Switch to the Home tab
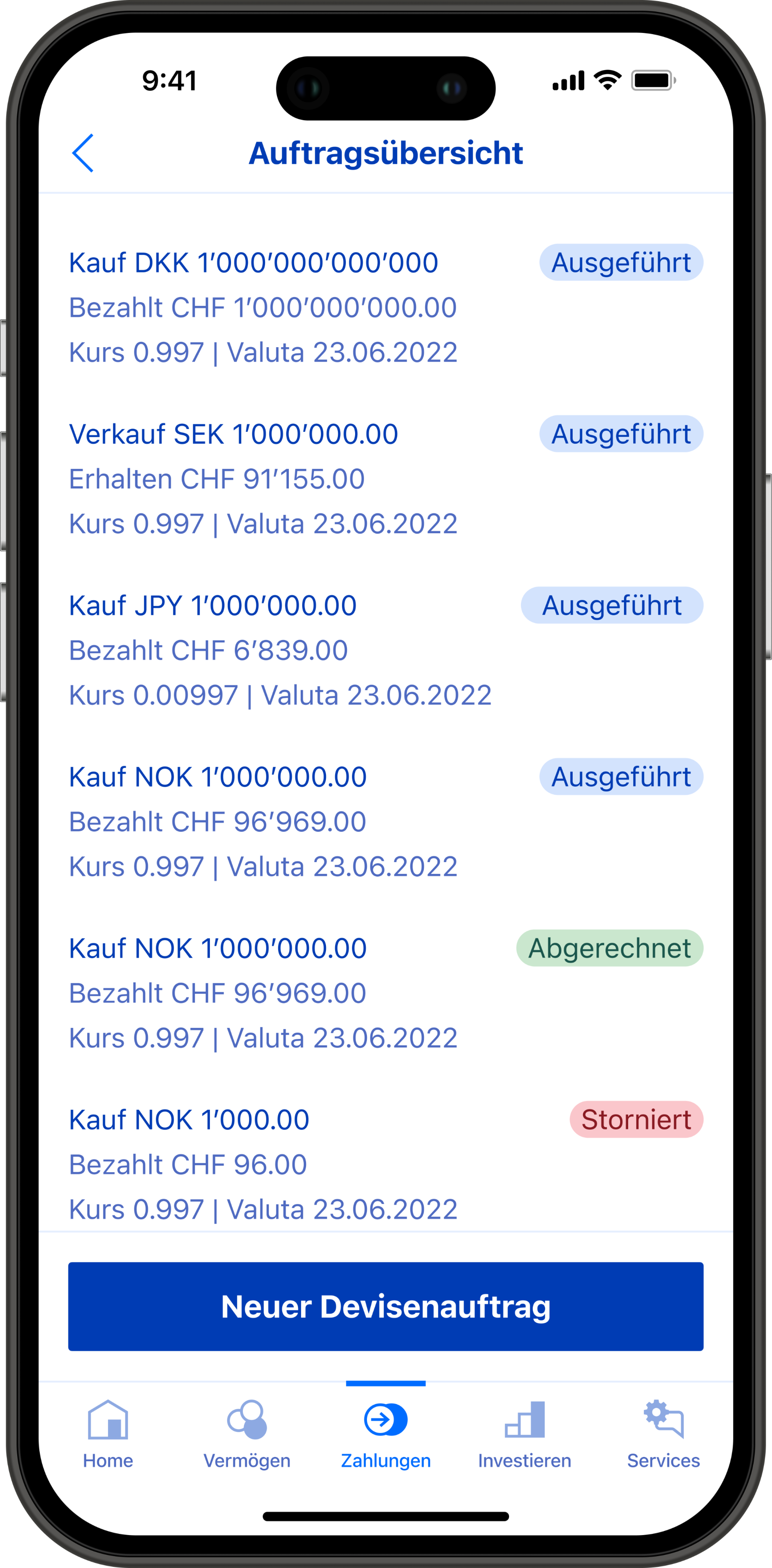The width and height of the screenshot is (772, 1568). pyautogui.click(x=108, y=1435)
